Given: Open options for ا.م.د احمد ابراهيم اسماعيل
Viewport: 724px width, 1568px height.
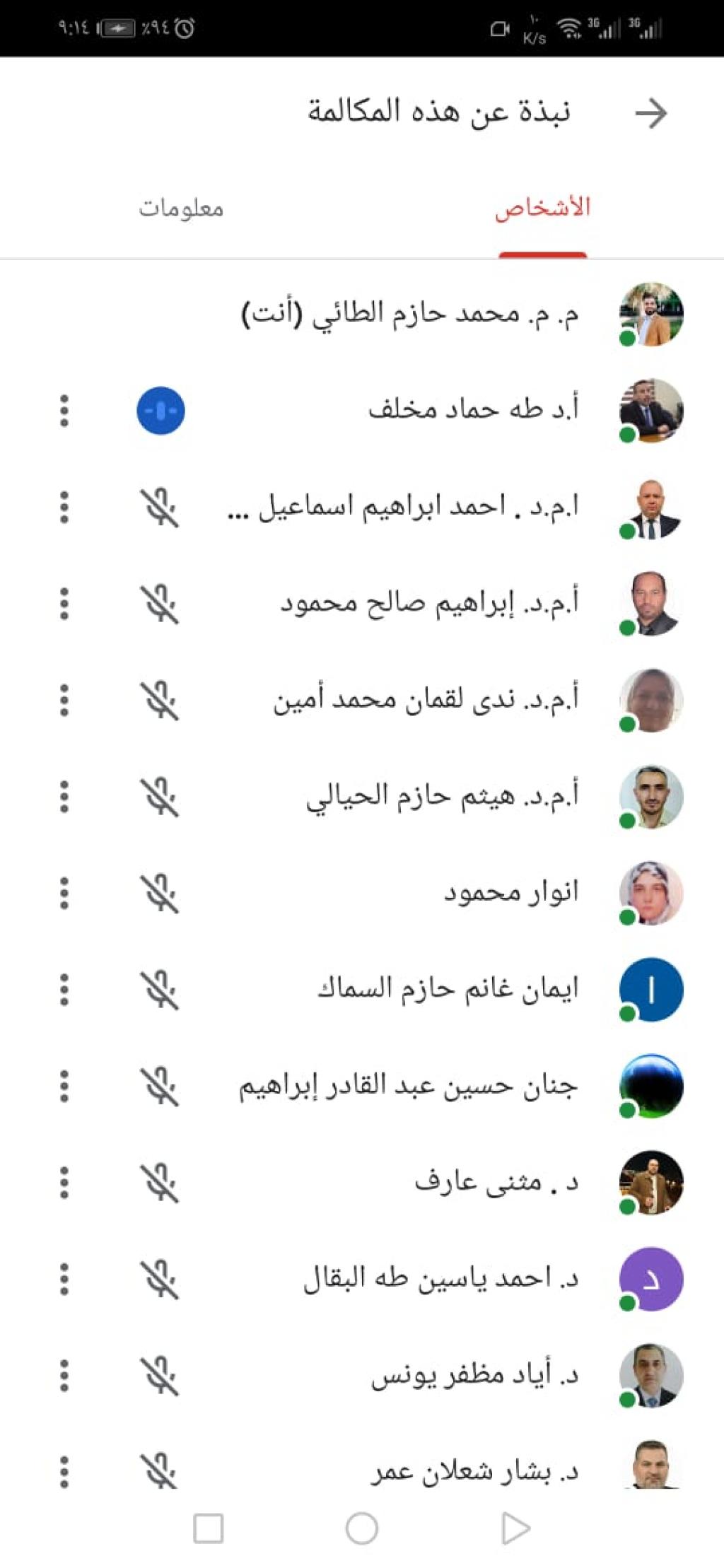Looking at the screenshot, I should 64,508.
